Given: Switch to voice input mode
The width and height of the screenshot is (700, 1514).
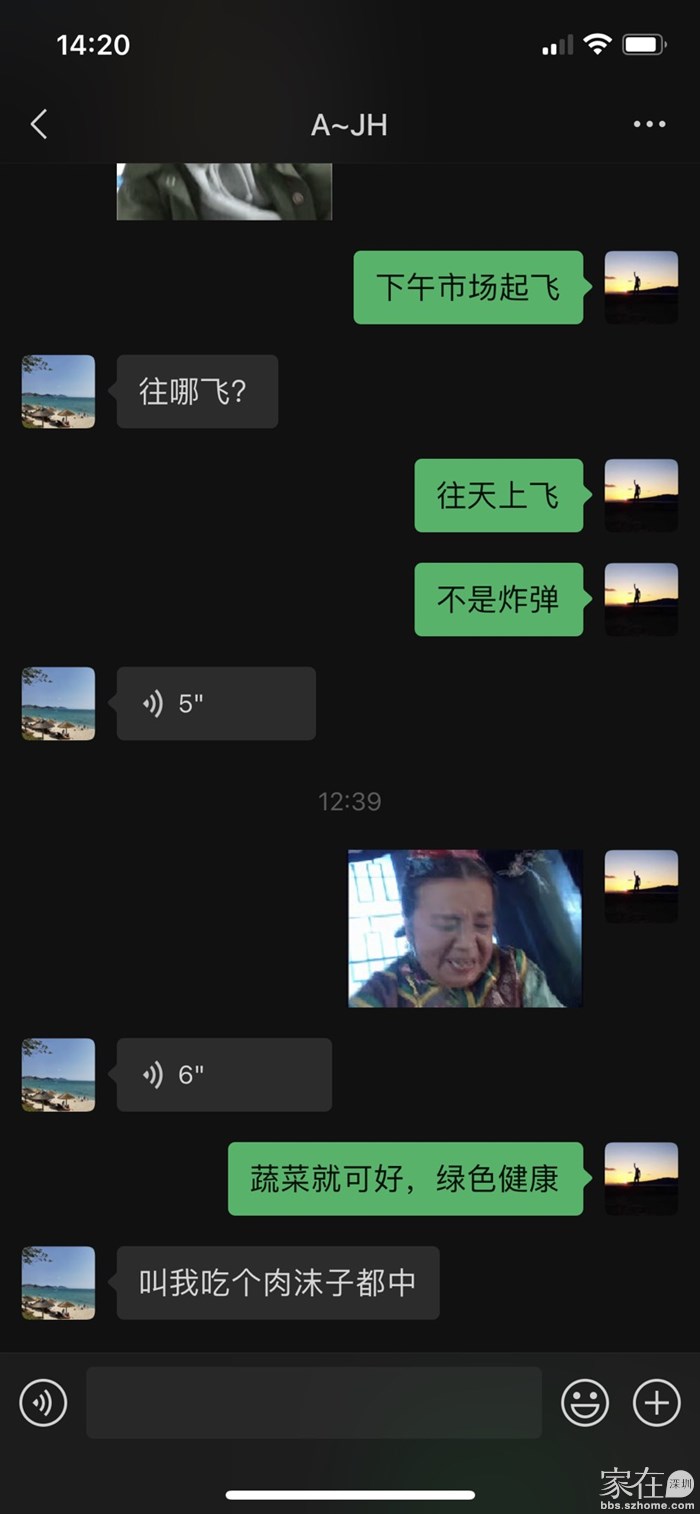Looking at the screenshot, I should [x=43, y=1402].
